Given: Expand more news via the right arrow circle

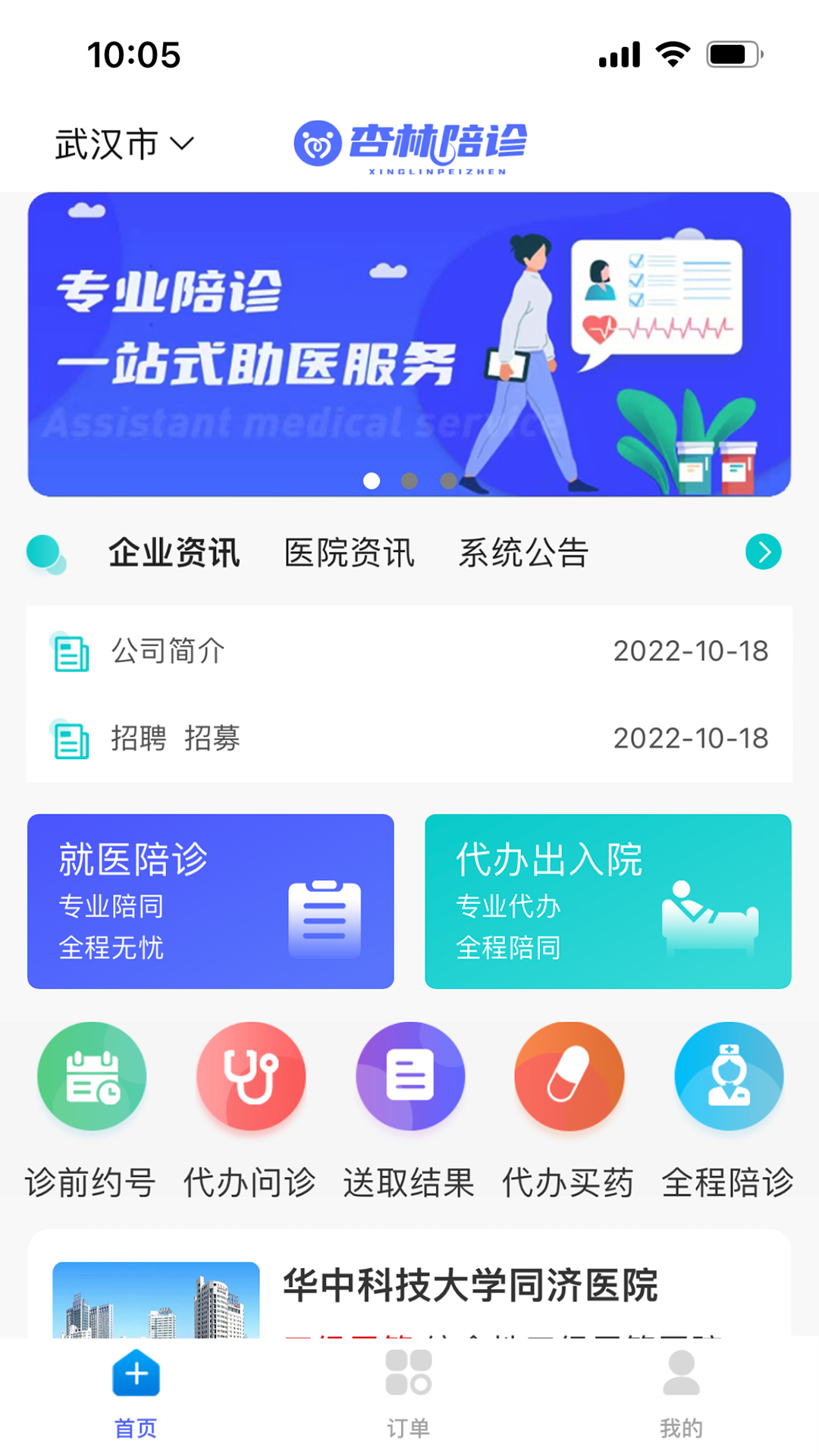Looking at the screenshot, I should (764, 552).
